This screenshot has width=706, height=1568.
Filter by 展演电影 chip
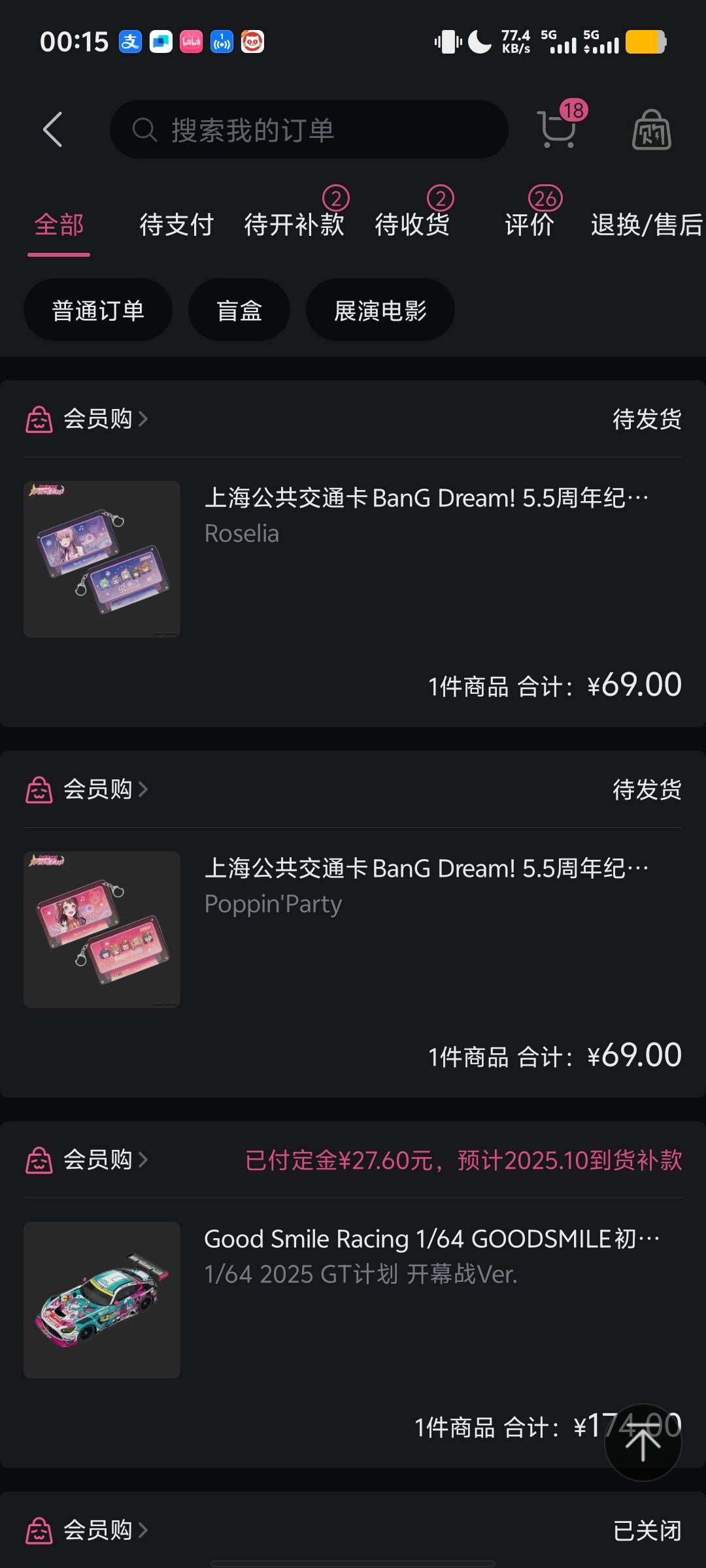click(380, 310)
